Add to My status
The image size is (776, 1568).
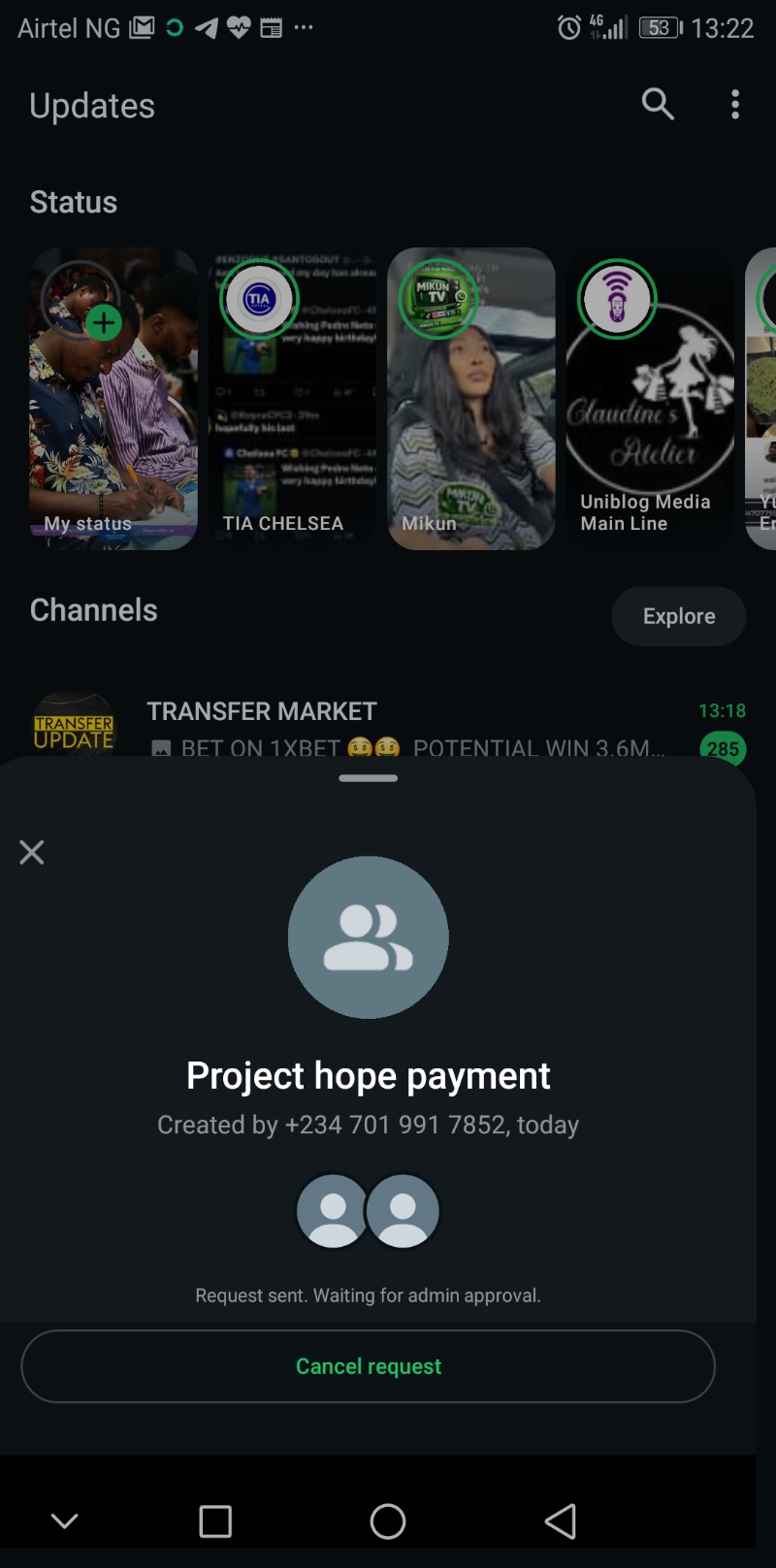pyautogui.click(x=104, y=323)
